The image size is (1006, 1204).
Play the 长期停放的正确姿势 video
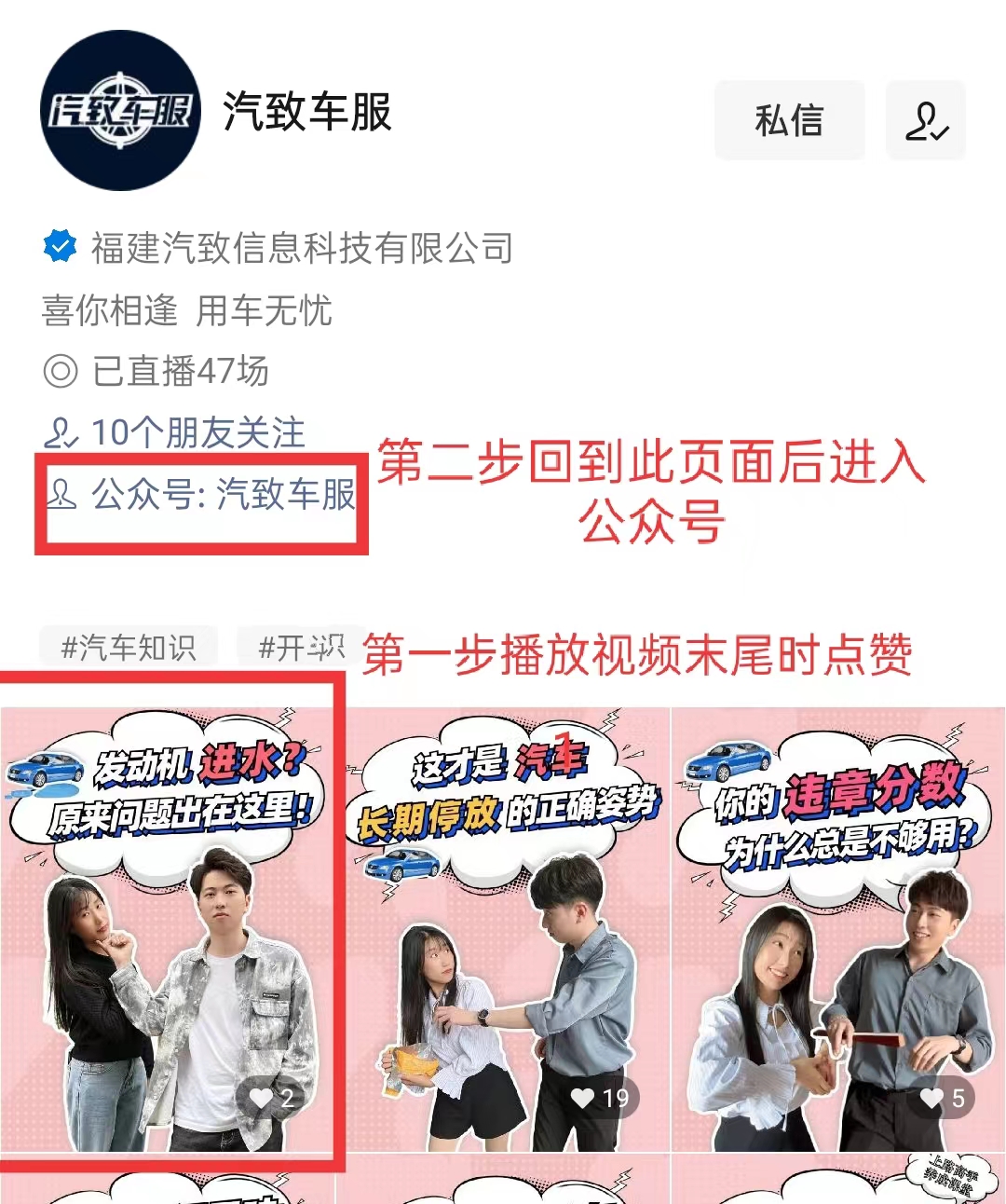[503, 927]
